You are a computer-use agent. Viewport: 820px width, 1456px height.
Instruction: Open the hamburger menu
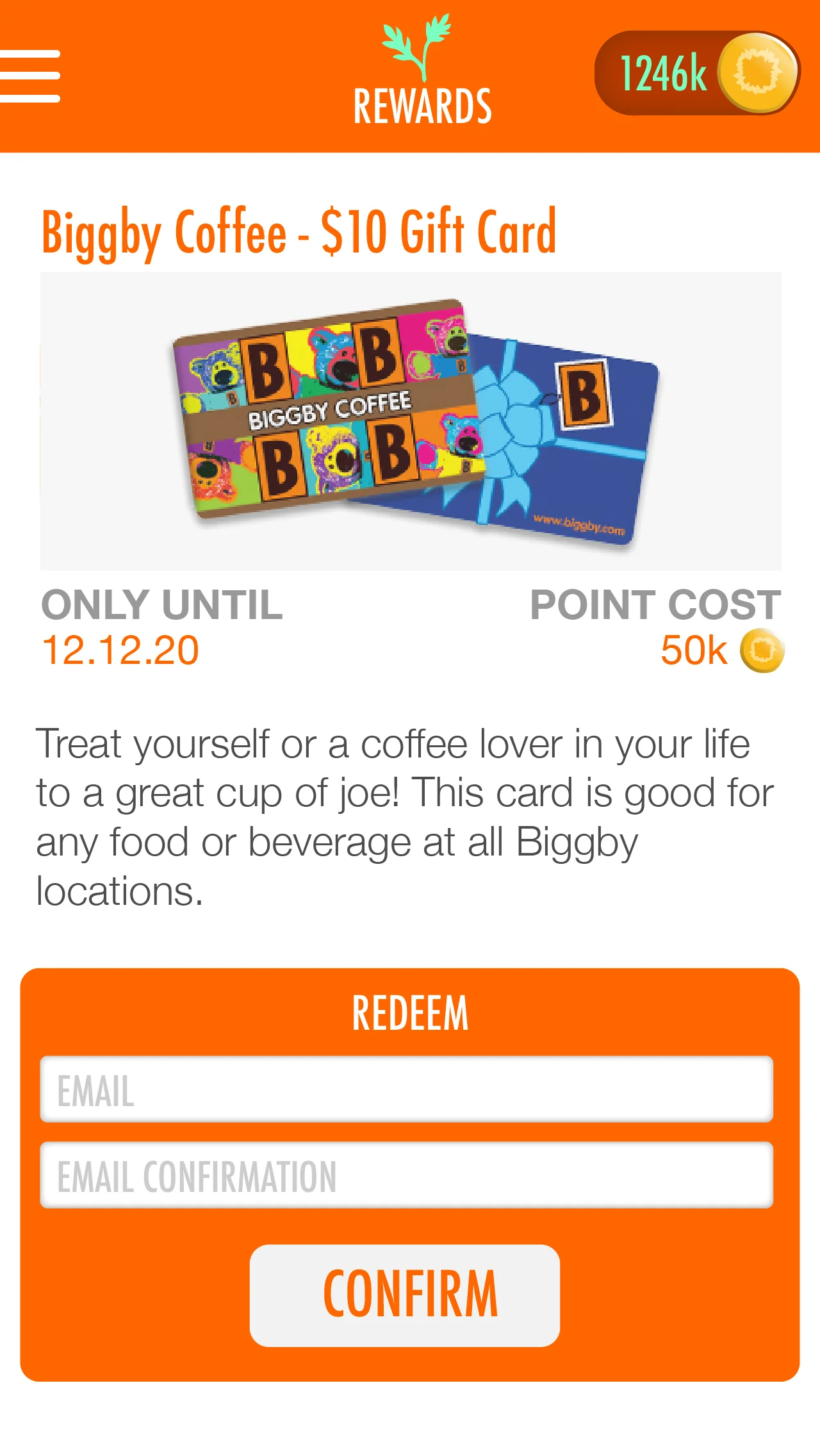tap(29, 76)
